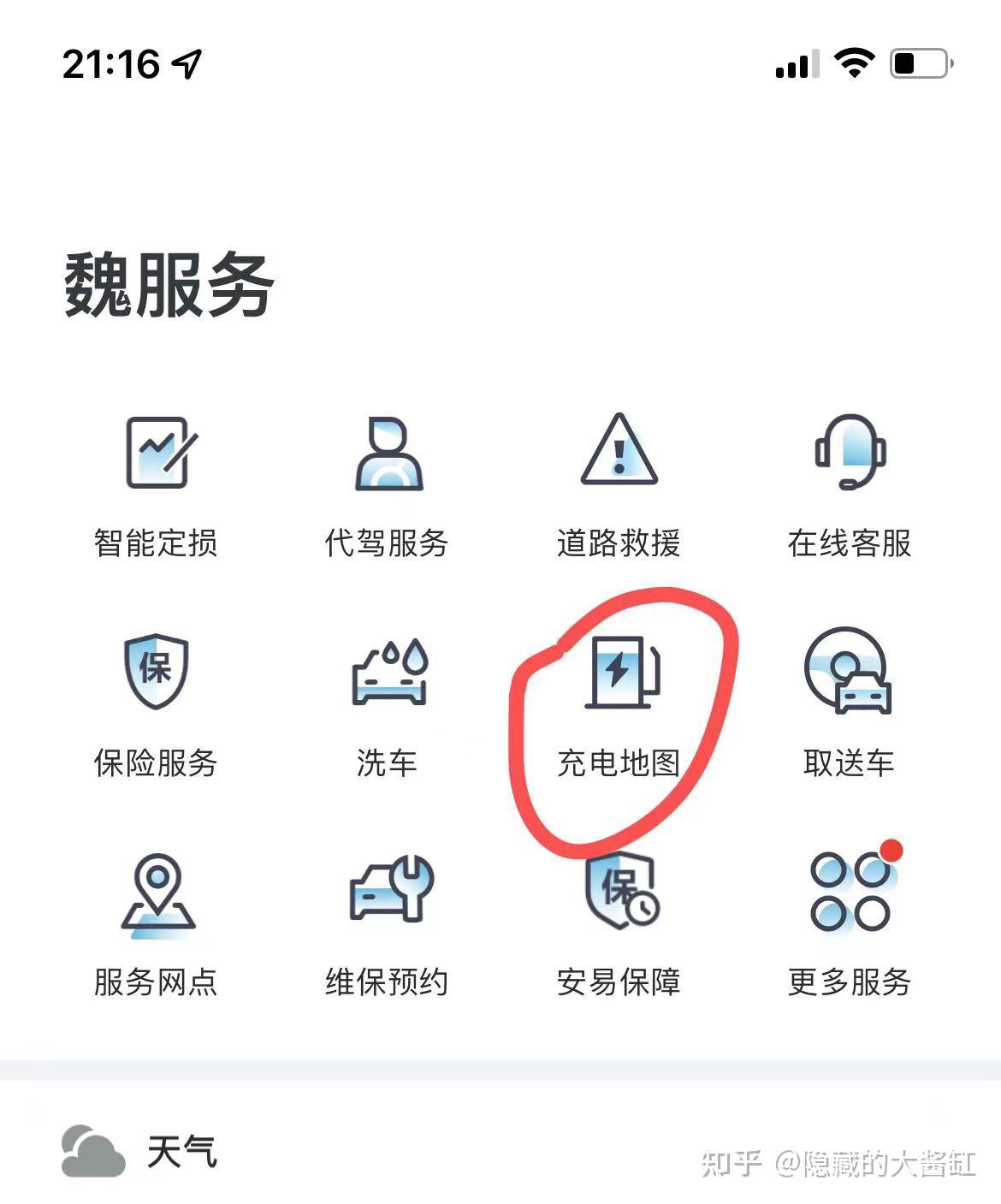This screenshot has width=1001, height=1204.
Task: Find 服务网点 service outlets
Action: (156, 922)
